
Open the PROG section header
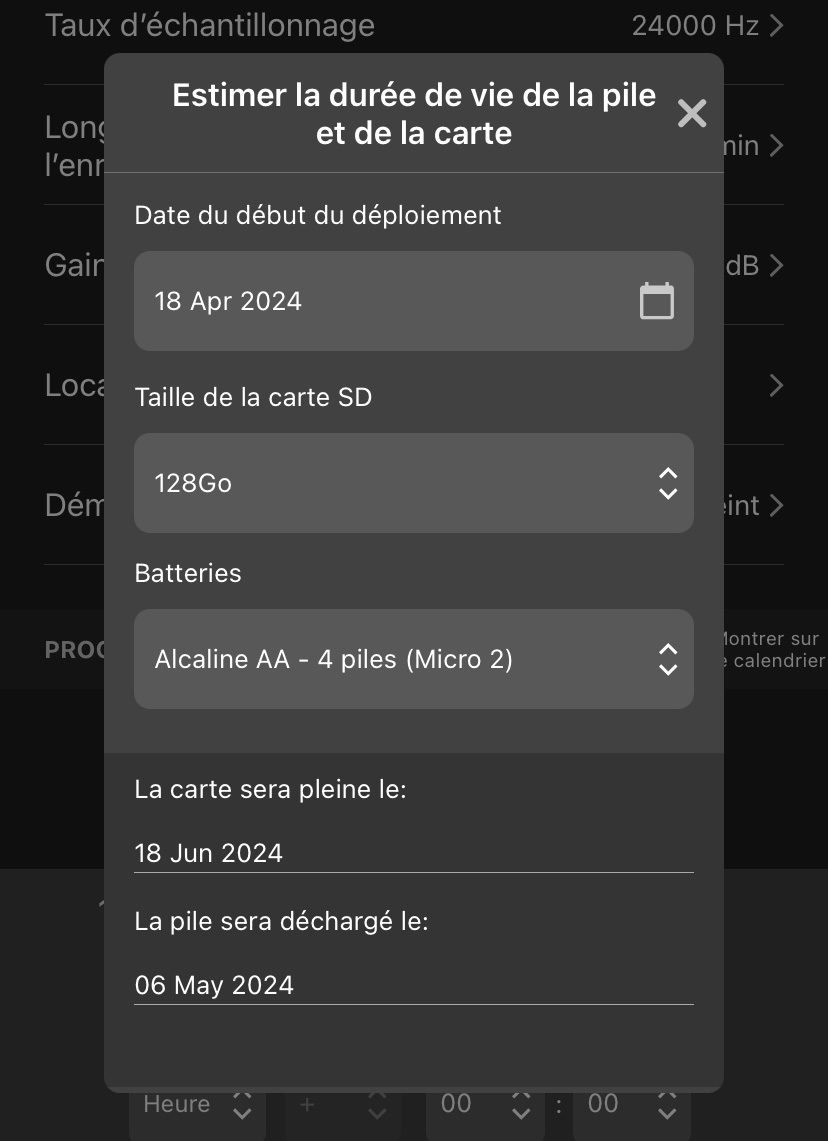click(x=73, y=650)
